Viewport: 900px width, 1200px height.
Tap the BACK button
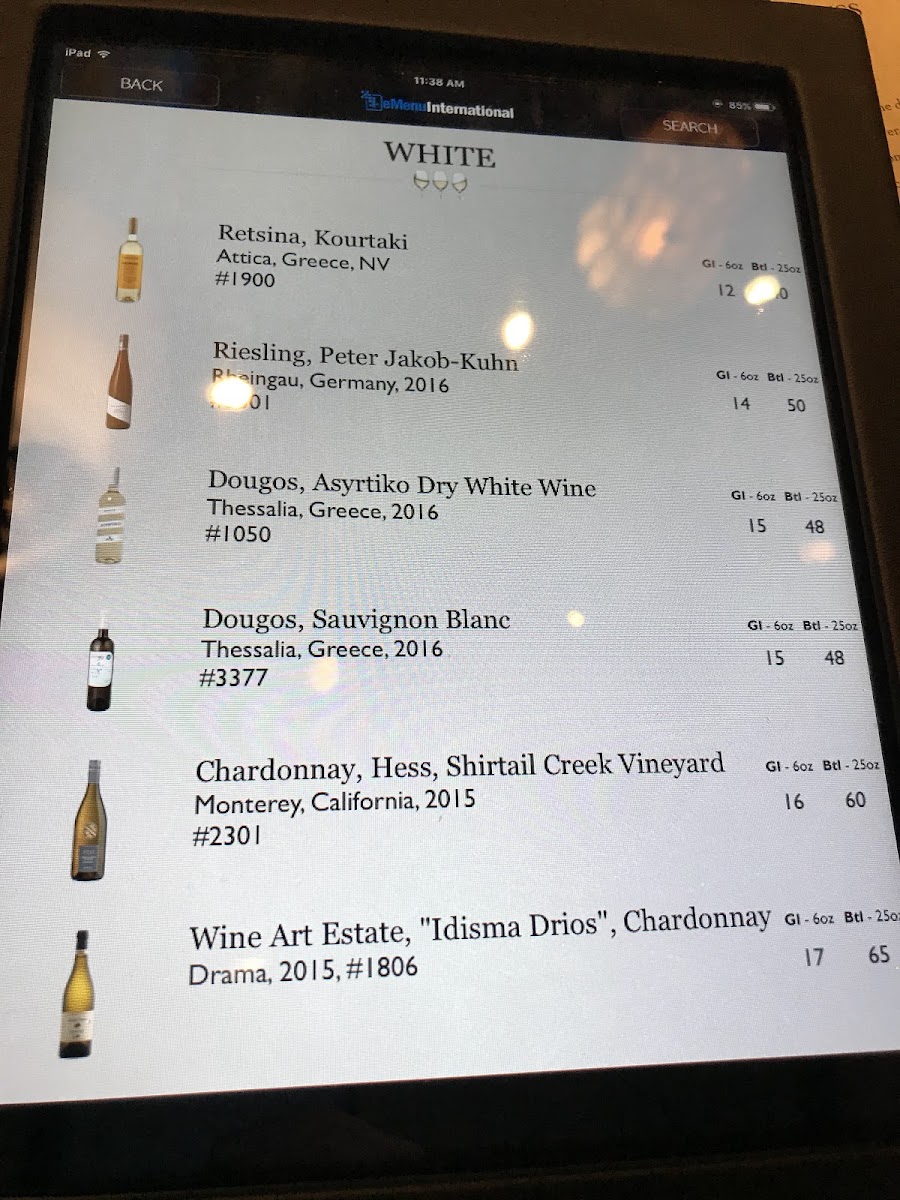[141, 85]
